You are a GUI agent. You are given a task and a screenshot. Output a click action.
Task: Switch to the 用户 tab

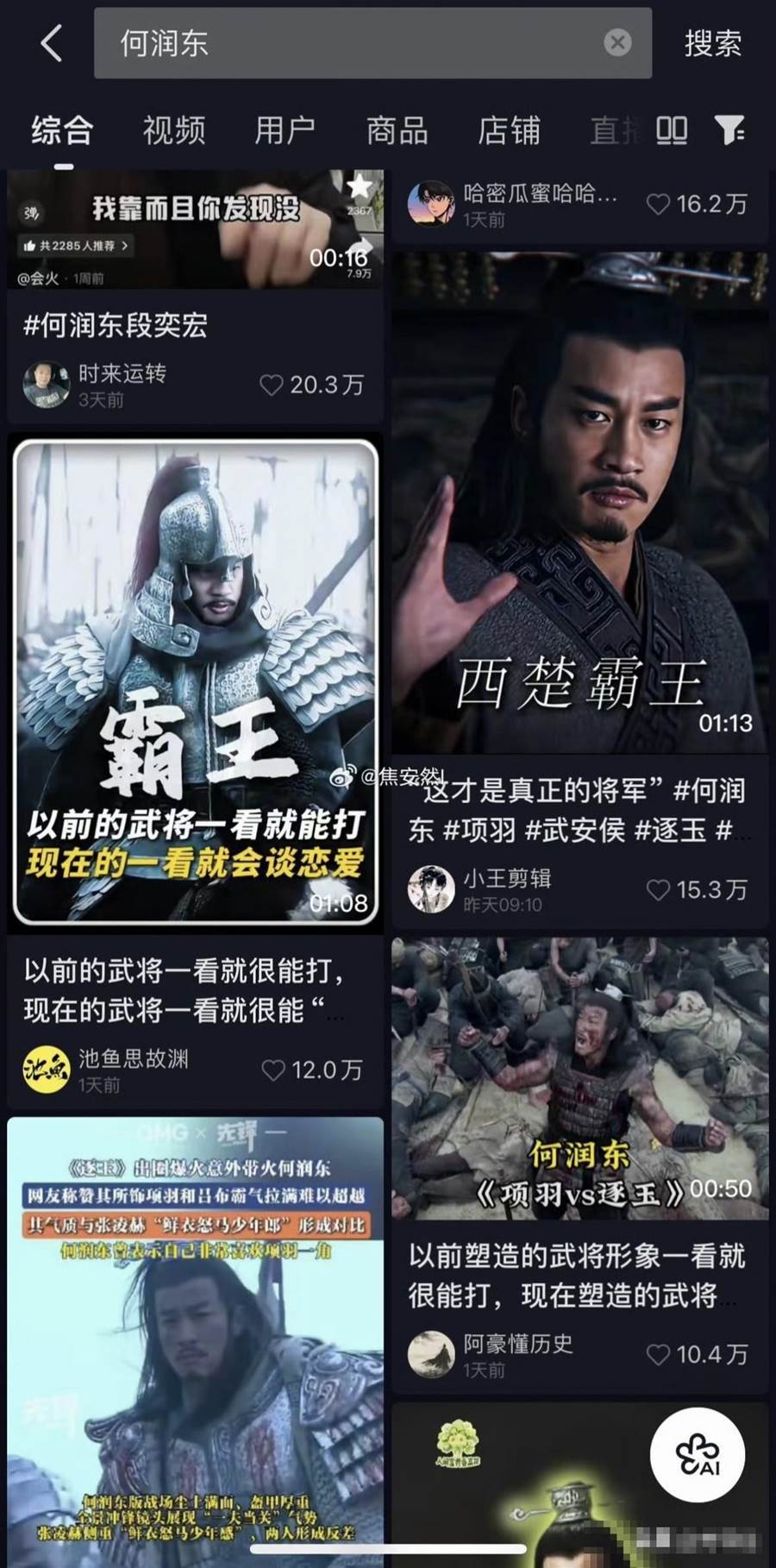tap(285, 131)
